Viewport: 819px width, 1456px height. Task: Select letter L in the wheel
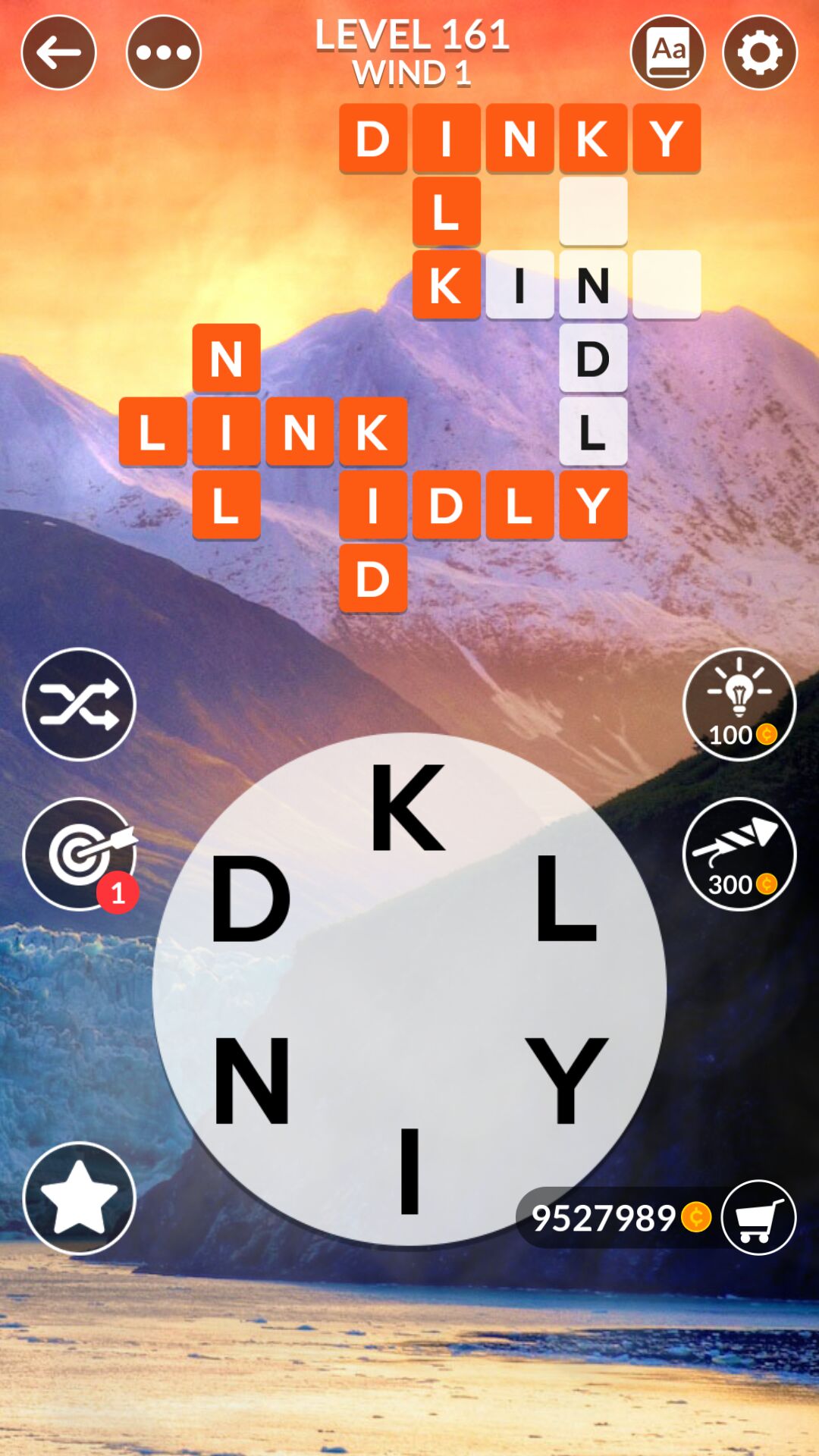pyautogui.click(x=566, y=899)
